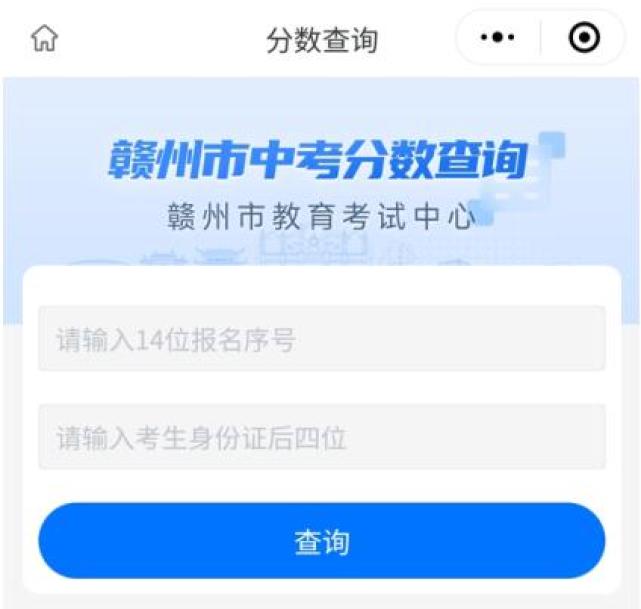This screenshot has width=641, height=609.
Task: Select the 考生身份证后四位 input field
Action: pos(322,437)
